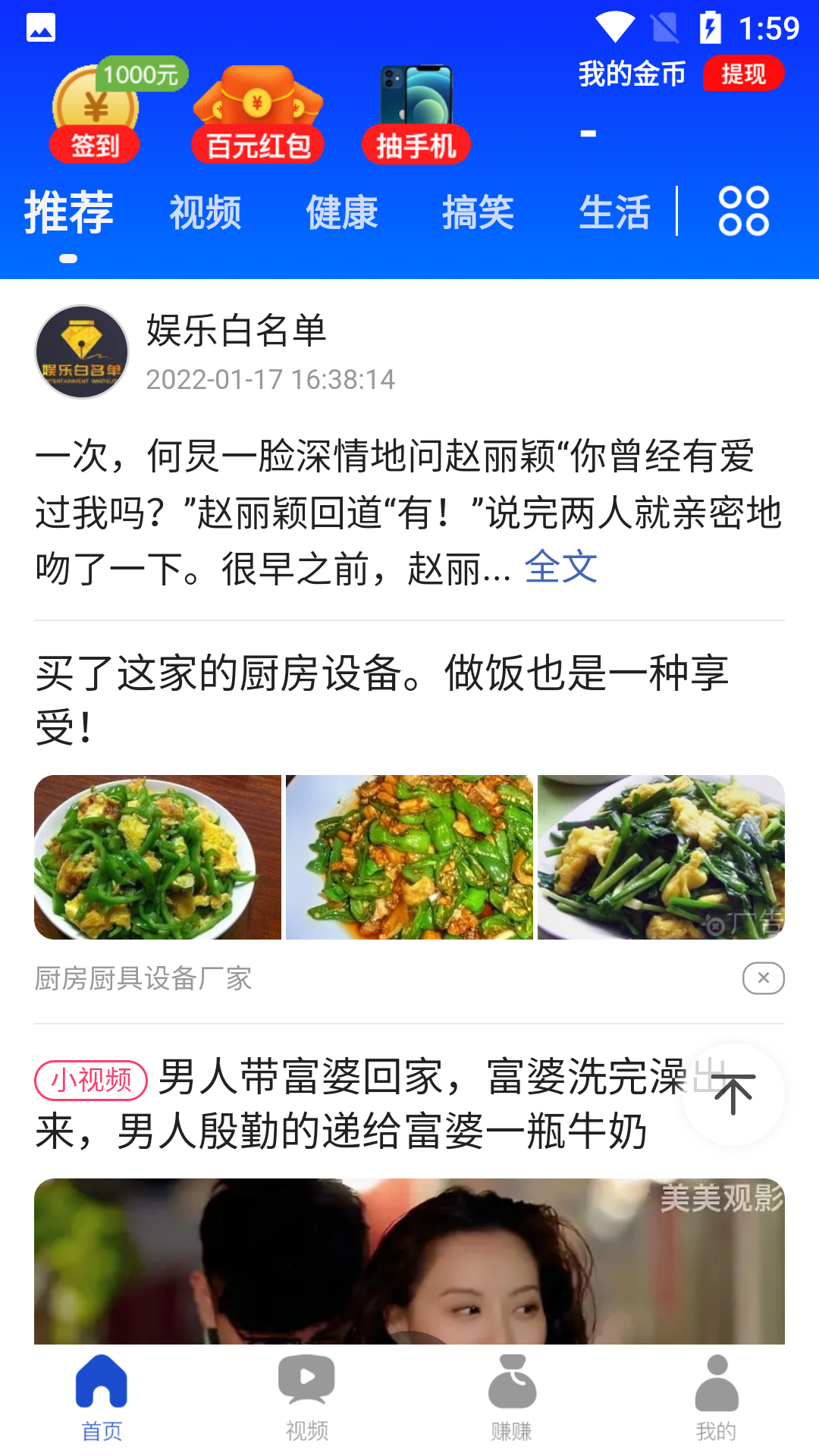
Task: Tap the 首页 home tab
Action: 102,1397
